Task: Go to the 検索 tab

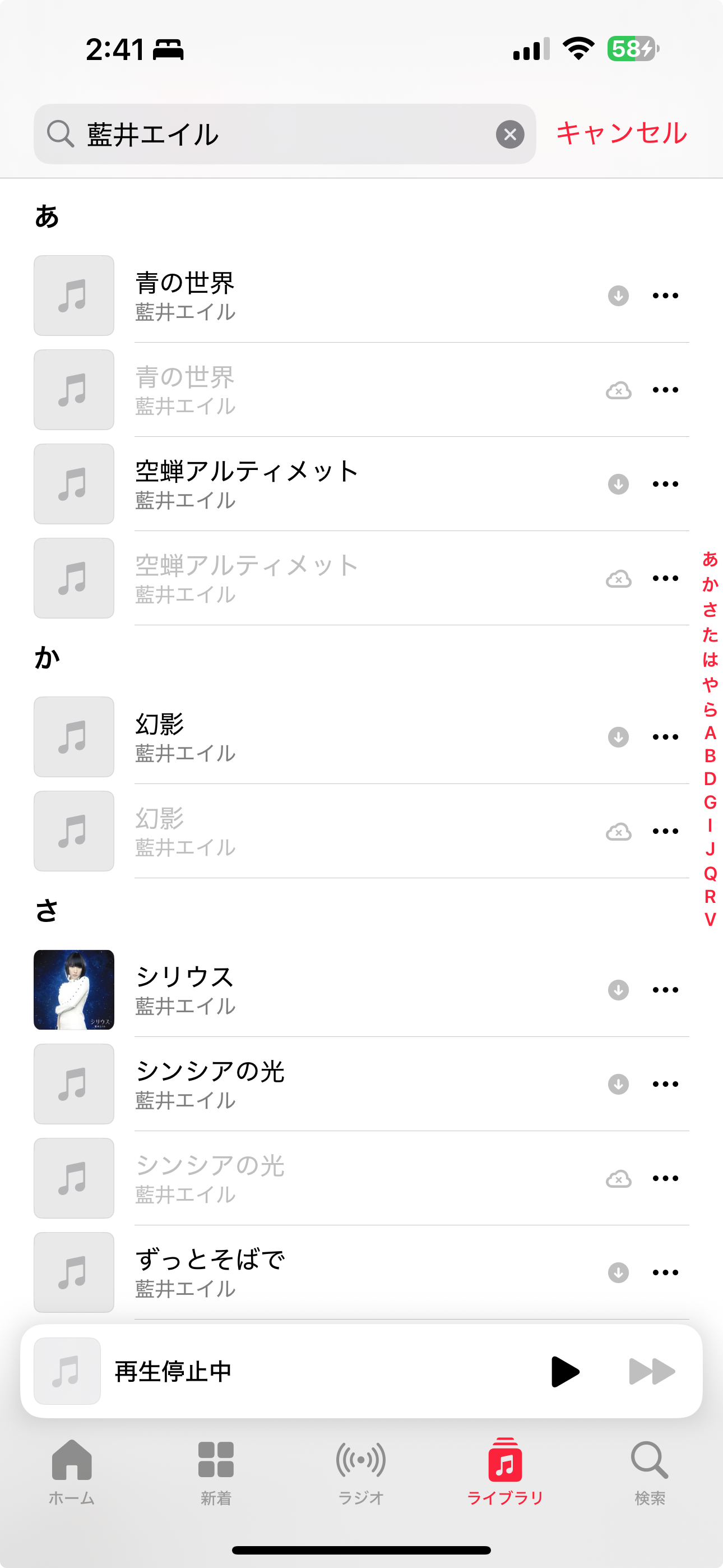Action: pyautogui.click(x=650, y=1469)
